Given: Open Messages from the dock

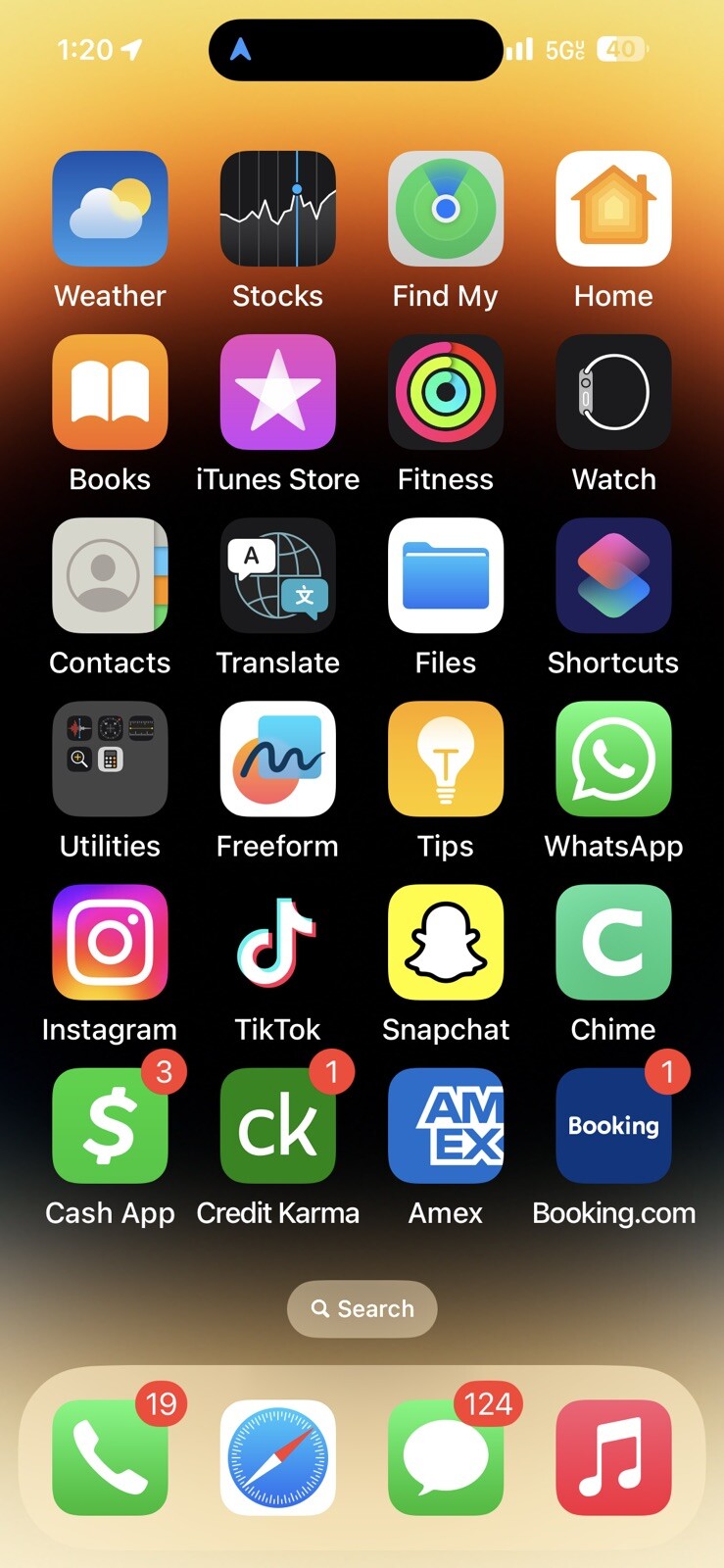Looking at the screenshot, I should tap(445, 1457).
